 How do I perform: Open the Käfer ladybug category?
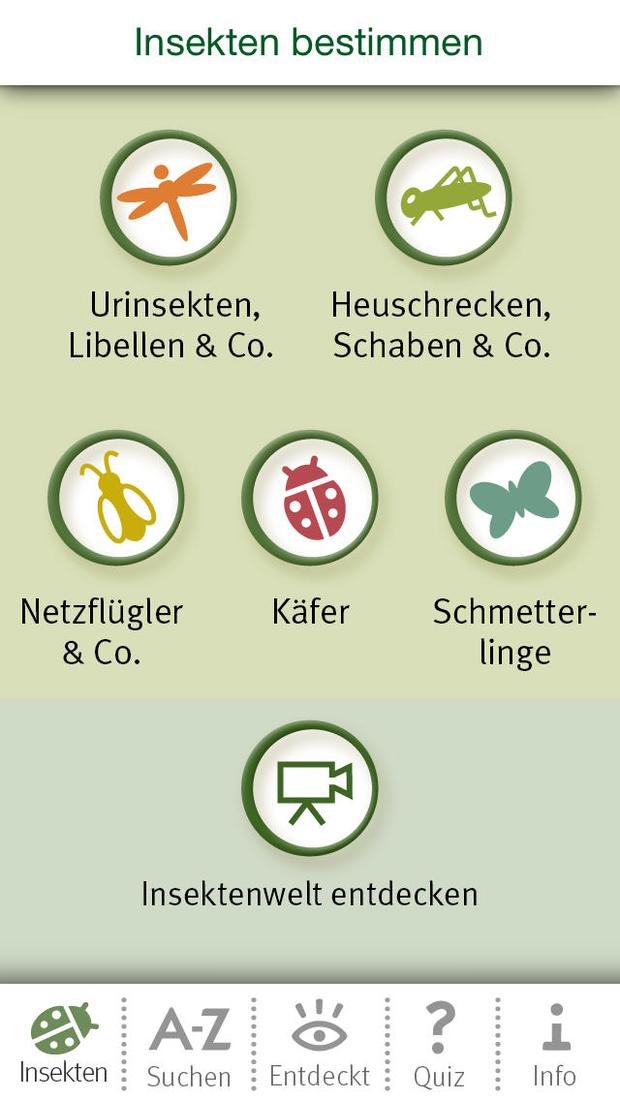[x=310, y=497]
